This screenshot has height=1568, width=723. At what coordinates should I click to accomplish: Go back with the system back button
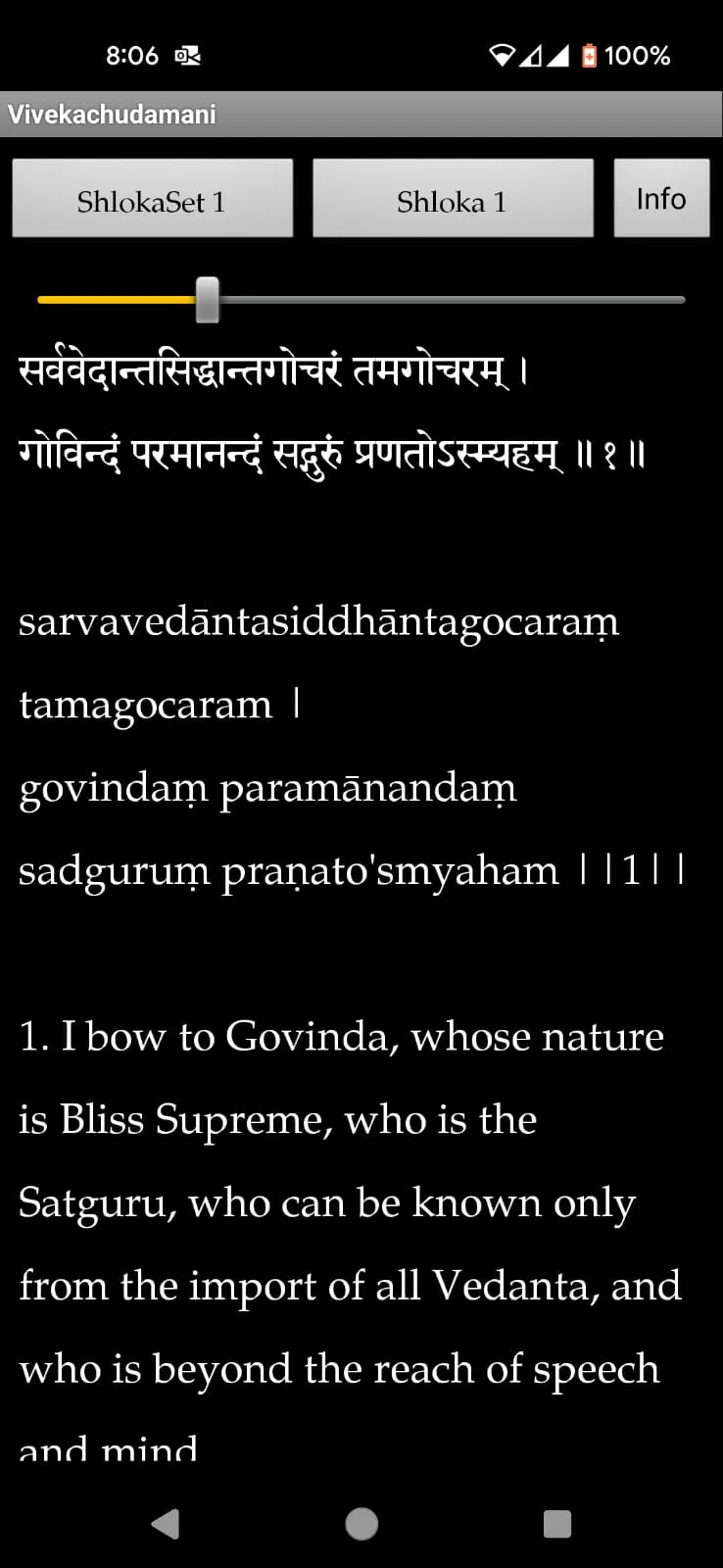pyautogui.click(x=165, y=1524)
